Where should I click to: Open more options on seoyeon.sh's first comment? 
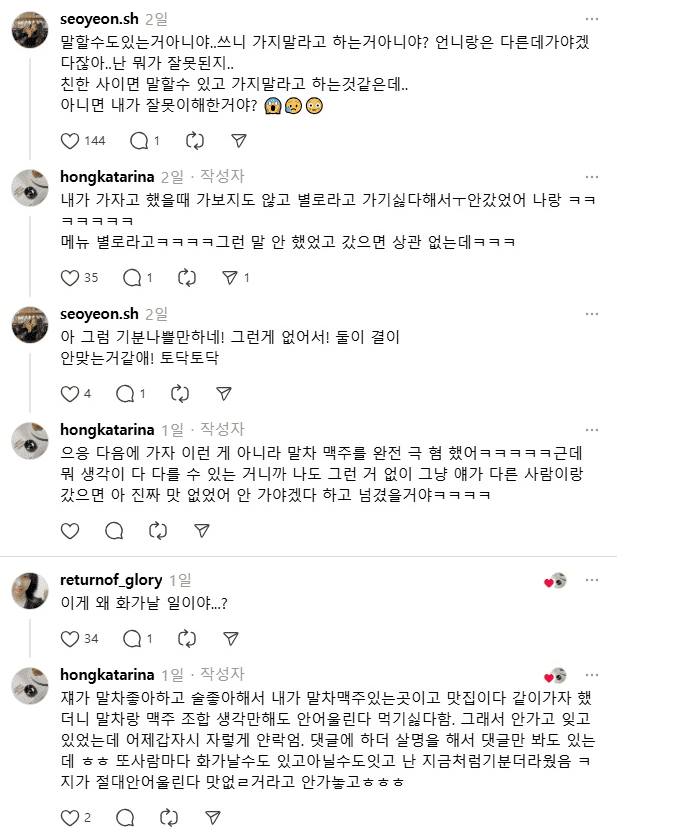(x=593, y=19)
